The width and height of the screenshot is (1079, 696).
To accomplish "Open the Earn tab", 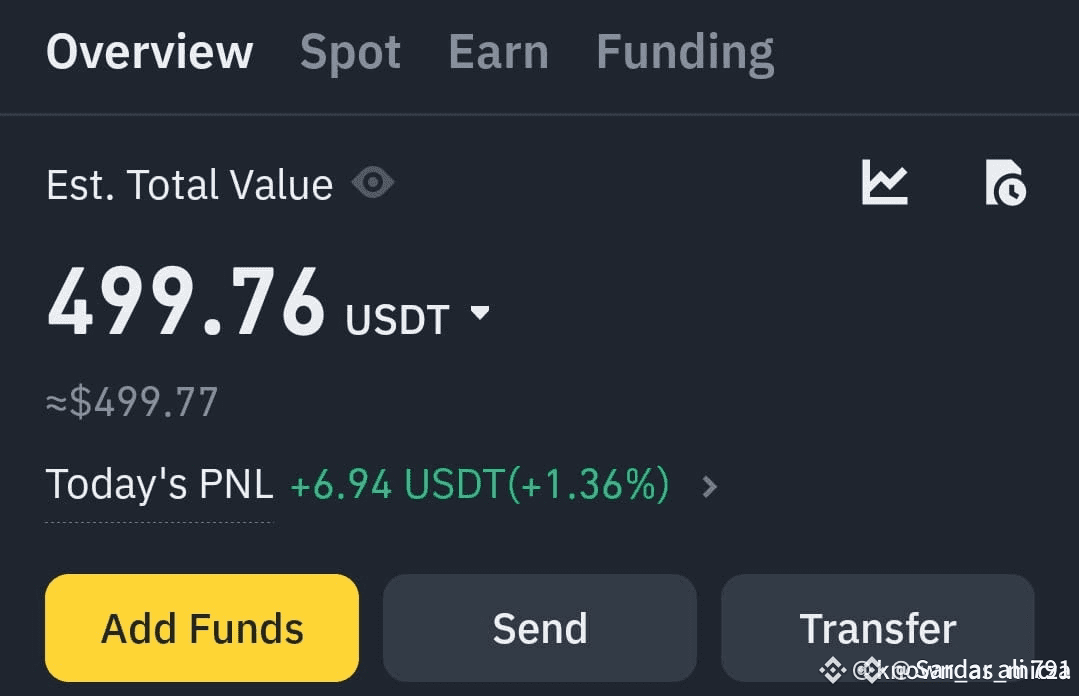I will 499,52.
